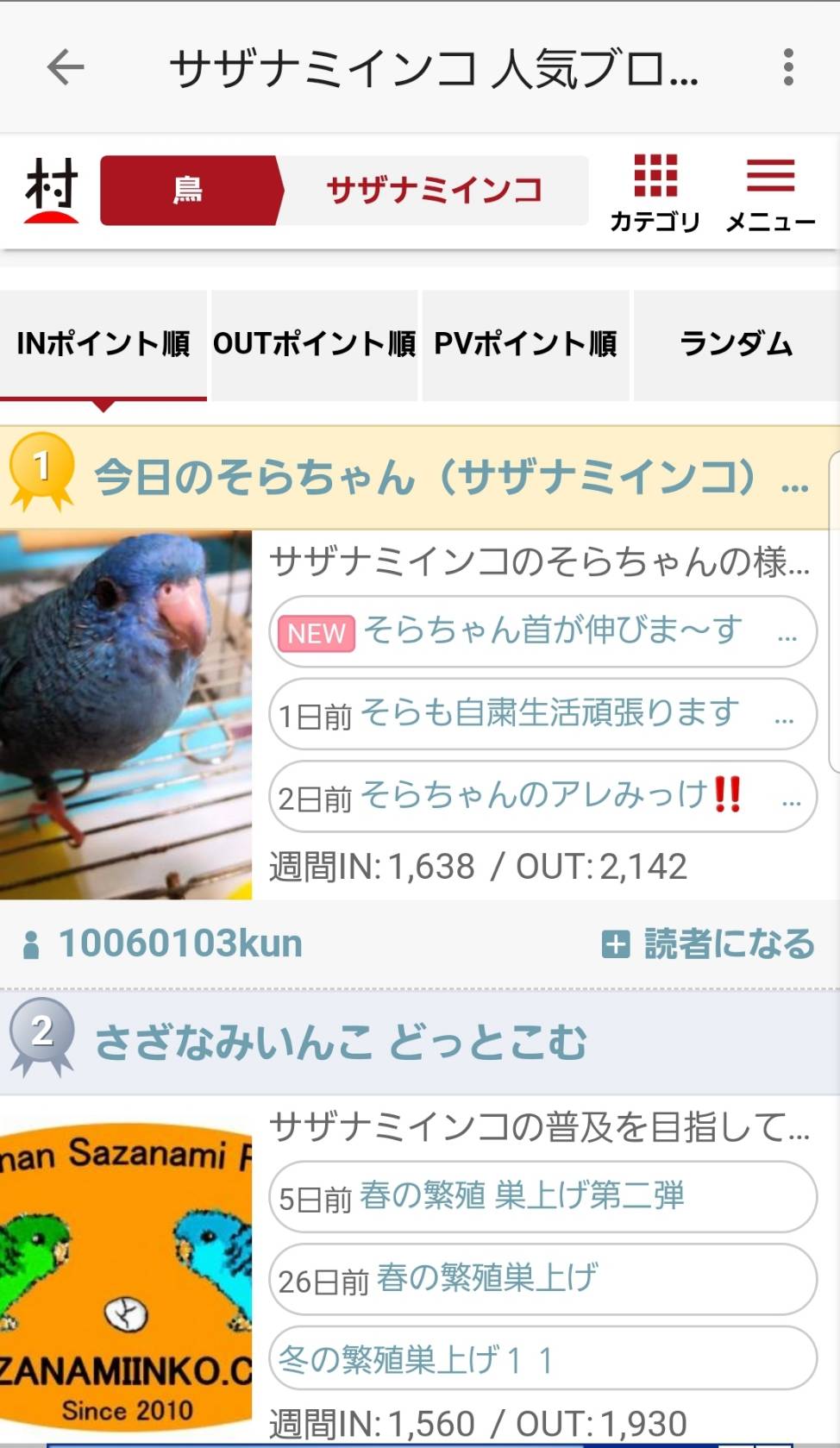Switch to PVポイント順 tab

(x=525, y=344)
